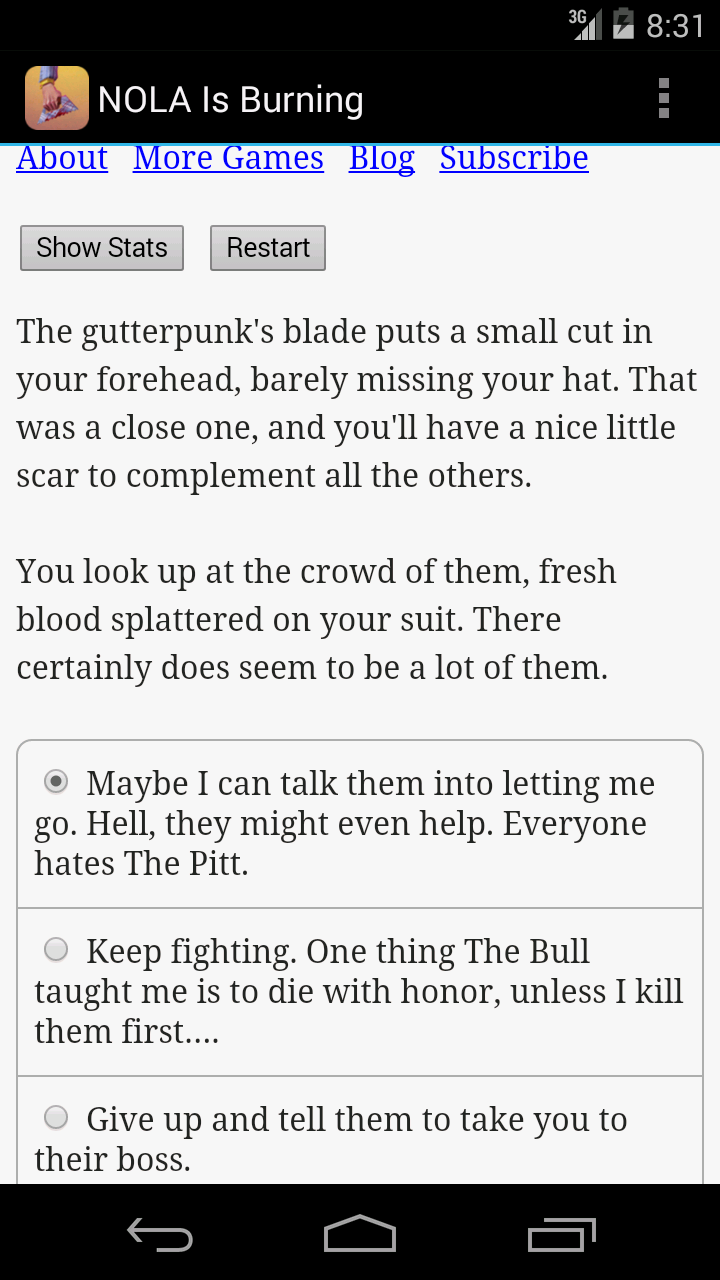The image size is (720, 1280).
Task: Pick the 'Give up' option
Action: pos(57,1118)
